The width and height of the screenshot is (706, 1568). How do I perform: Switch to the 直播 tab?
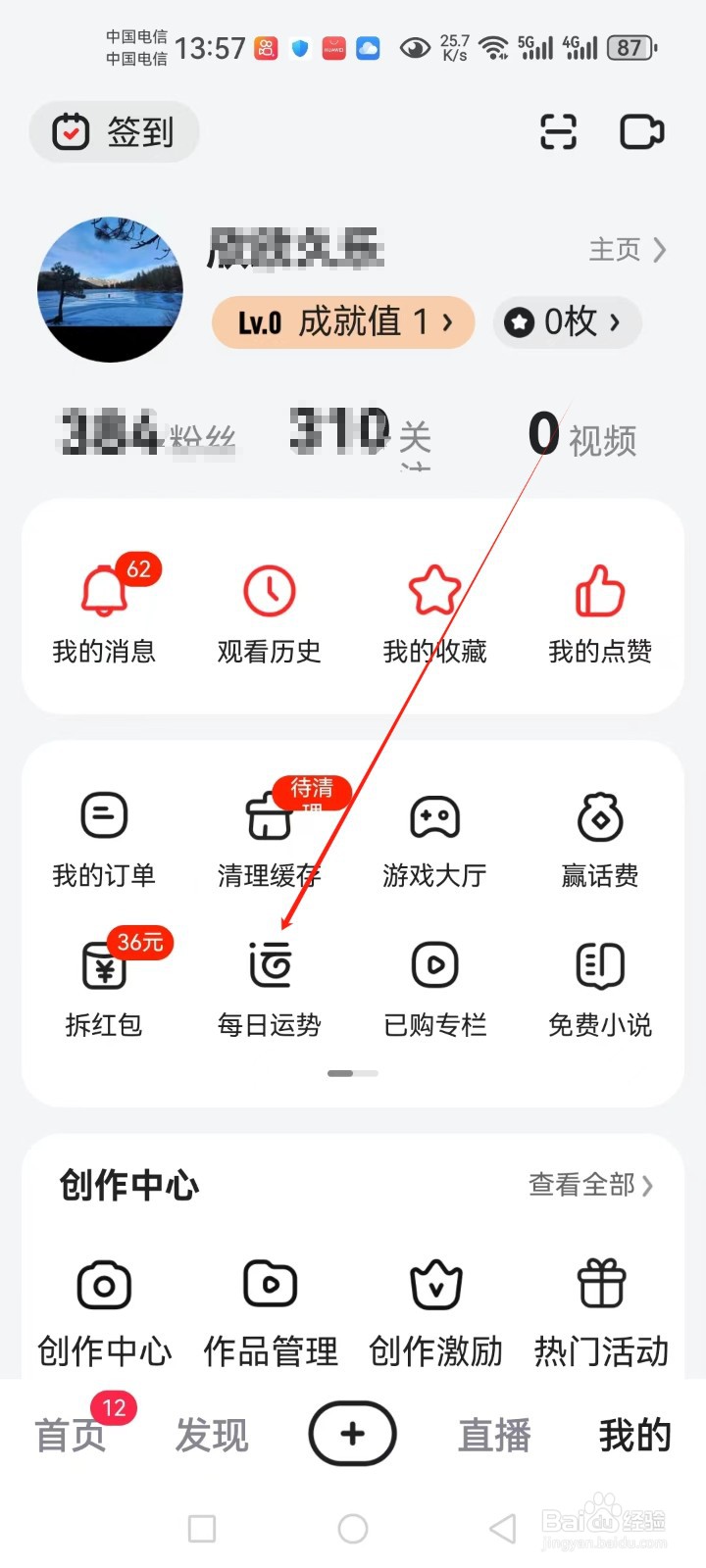(494, 1434)
